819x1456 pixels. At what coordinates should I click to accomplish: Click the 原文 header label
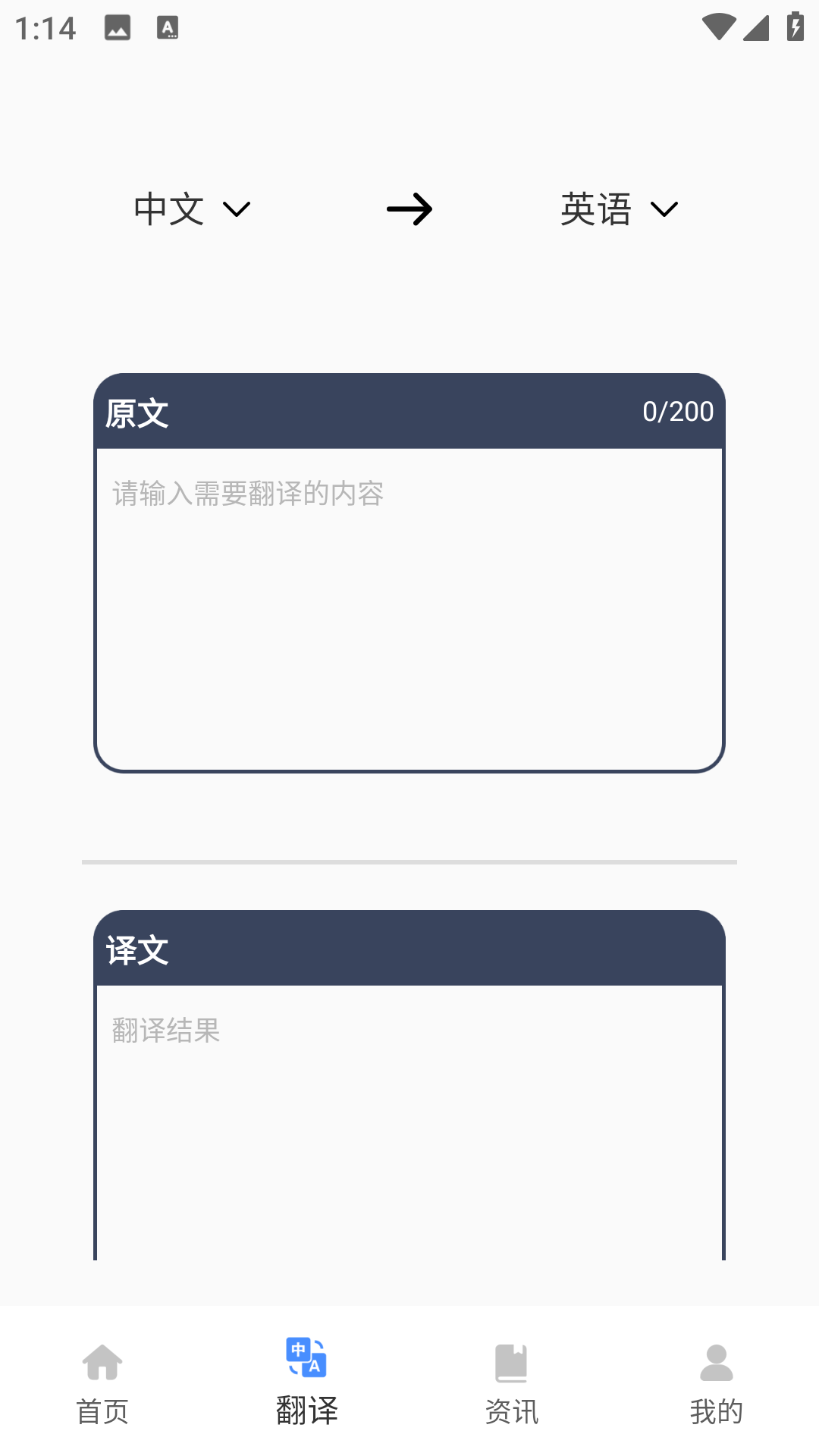[137, 412]
